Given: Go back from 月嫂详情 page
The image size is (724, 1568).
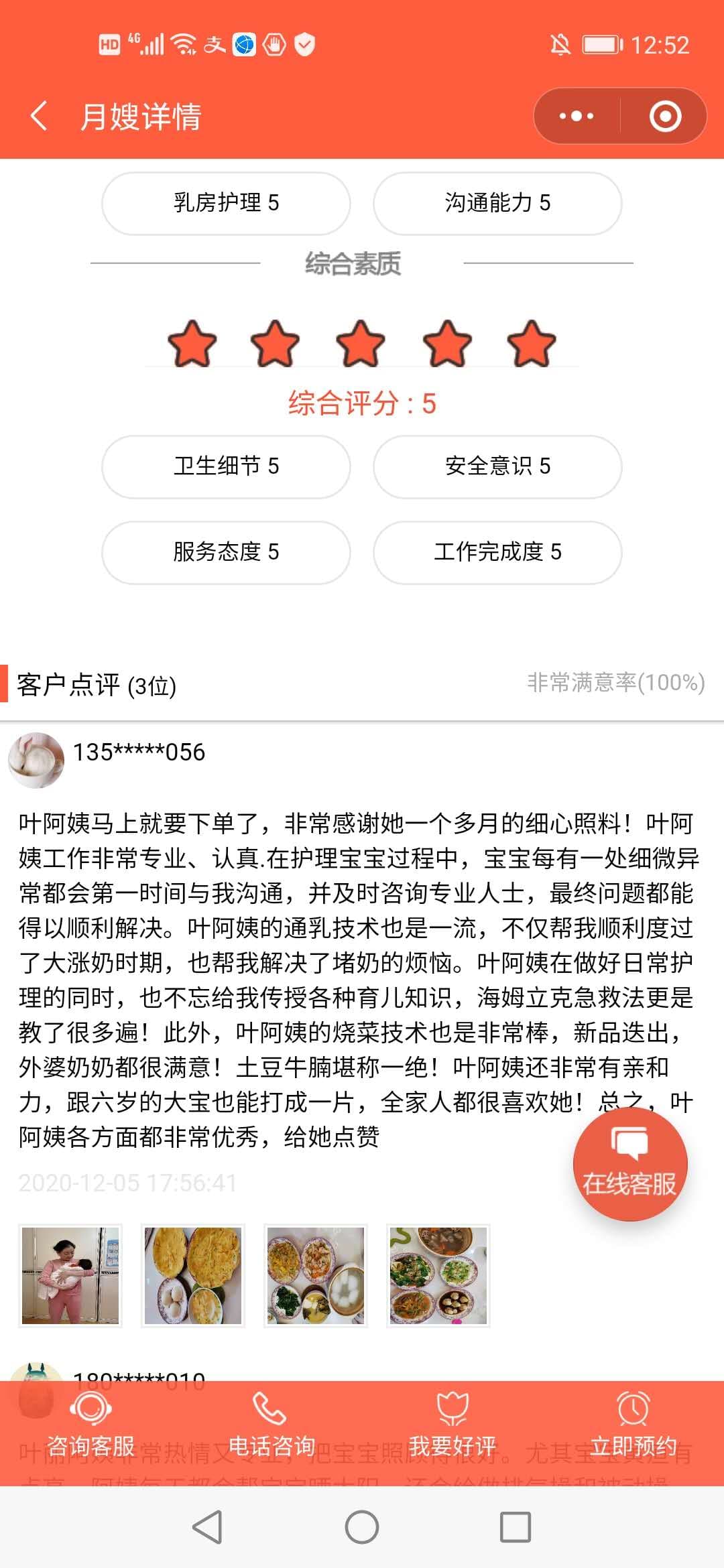Looking at the screenshot, I should pos(39,116).
